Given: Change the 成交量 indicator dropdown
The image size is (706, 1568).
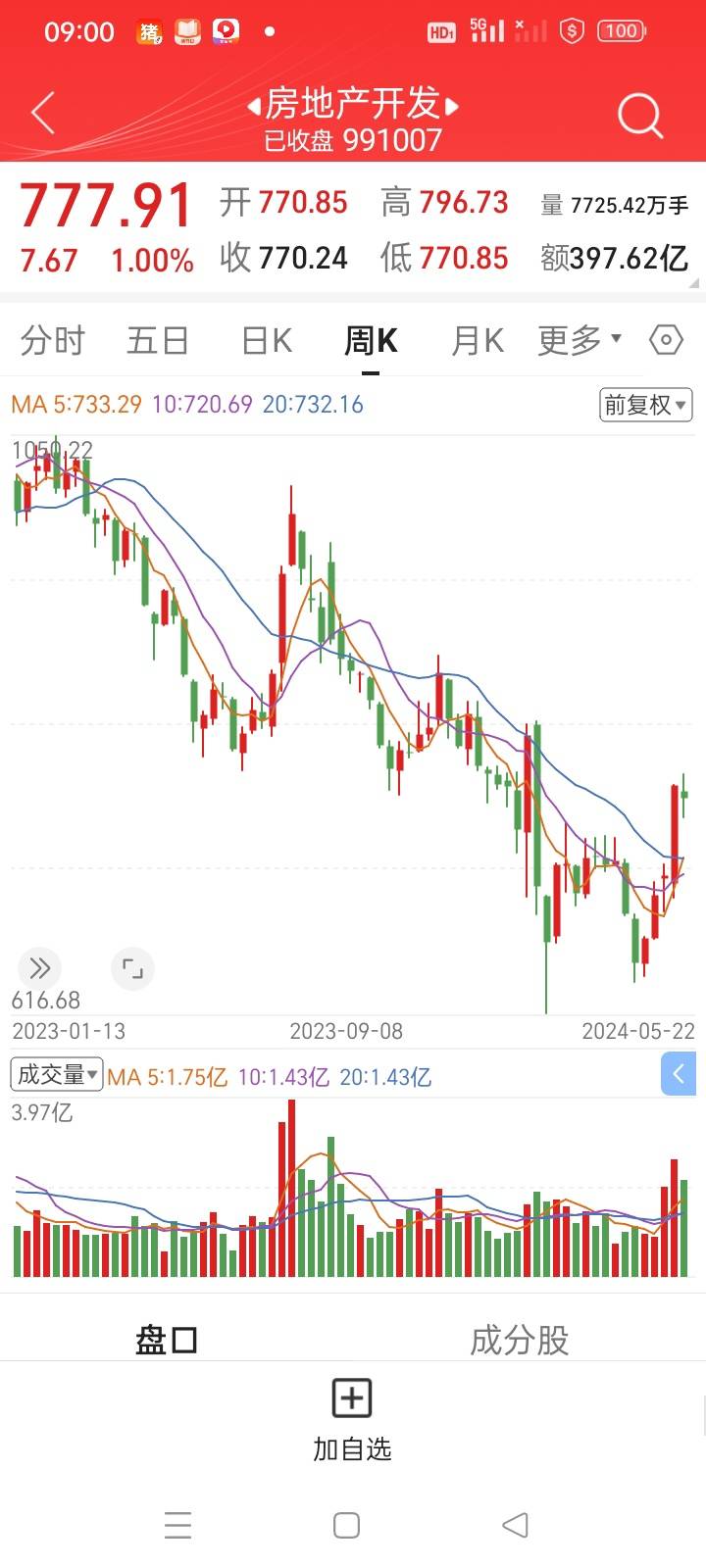Looking at the screenshot, I should coord(56,1074).
